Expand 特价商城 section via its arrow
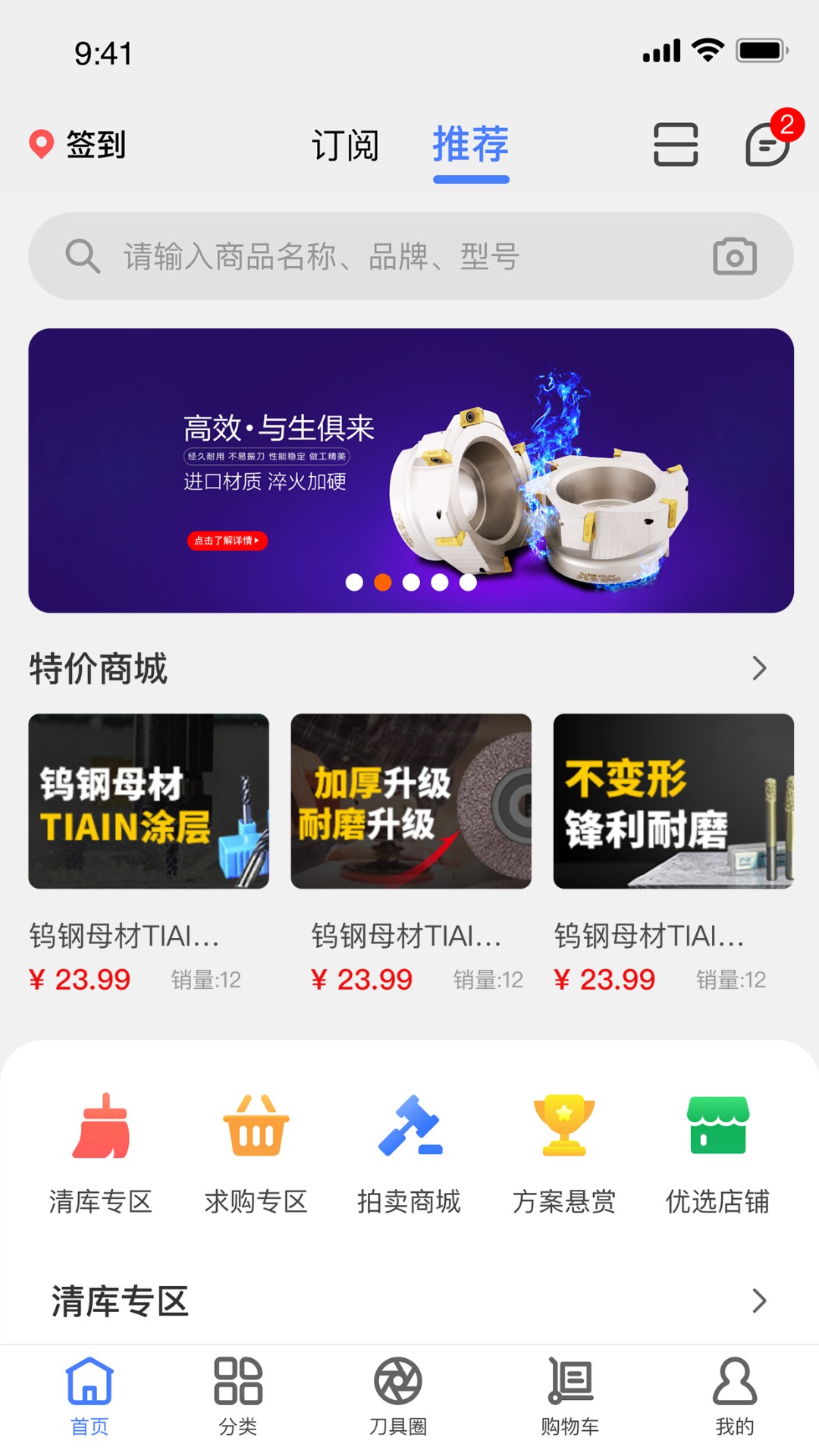Screen dimensions: 819x1456 tap(759, 668)
